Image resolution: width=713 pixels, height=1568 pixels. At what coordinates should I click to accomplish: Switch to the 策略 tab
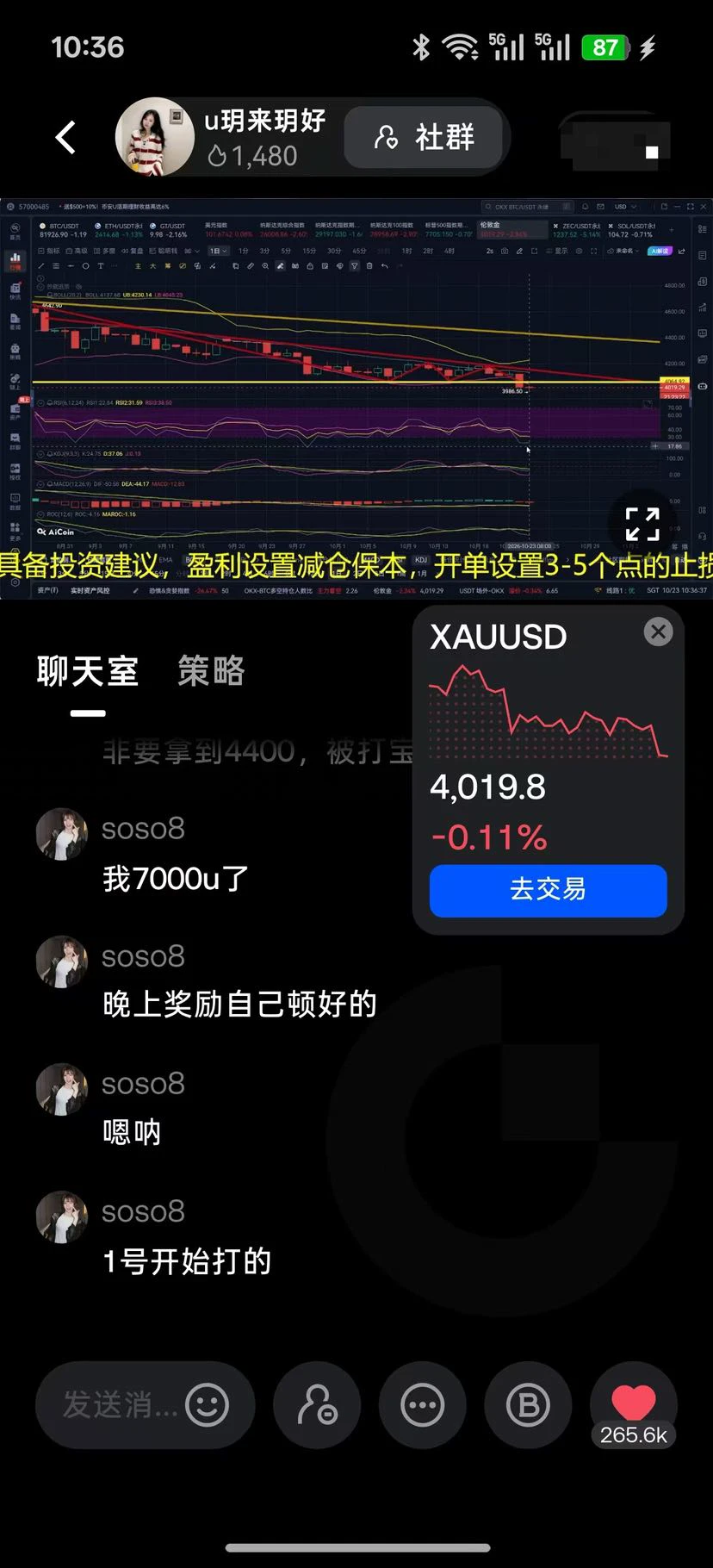[x=211, y=671]
